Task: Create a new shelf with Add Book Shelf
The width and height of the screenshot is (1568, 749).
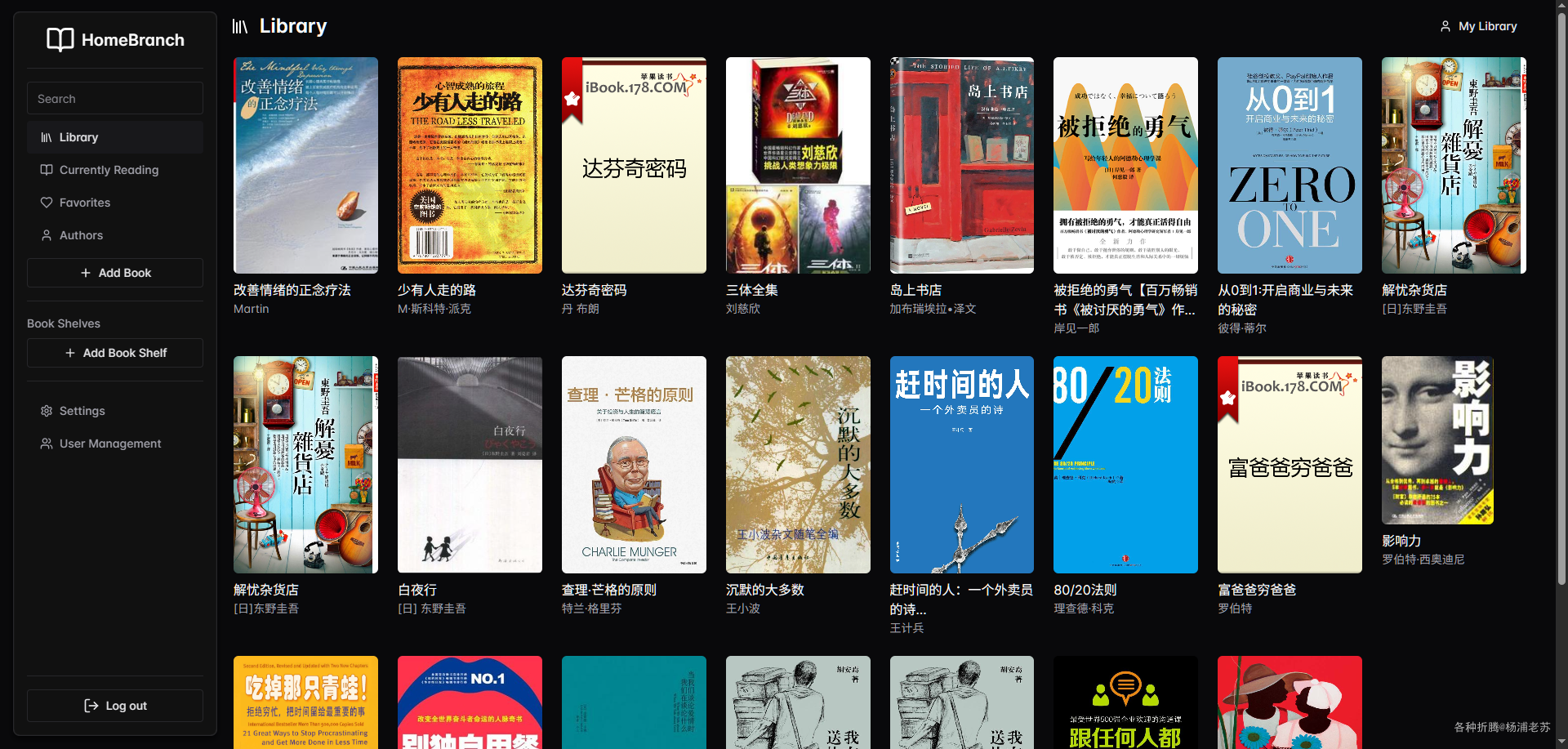Action: (x=115, y=353)
